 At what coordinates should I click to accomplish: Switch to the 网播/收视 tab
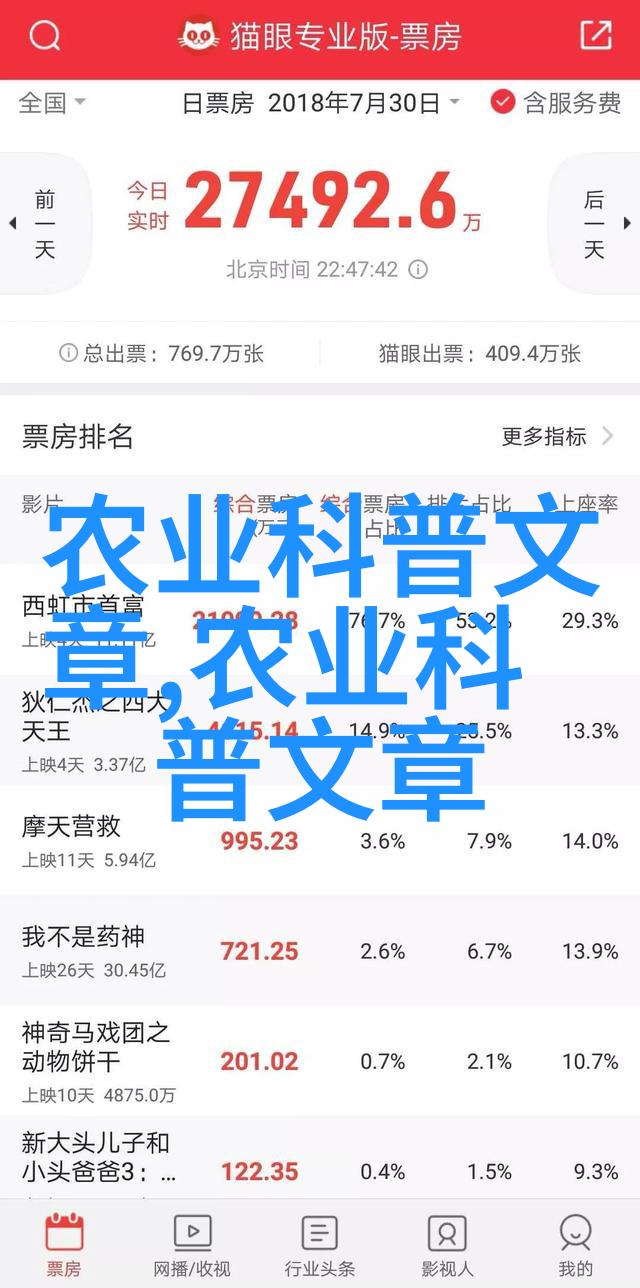click(192, 1244)
